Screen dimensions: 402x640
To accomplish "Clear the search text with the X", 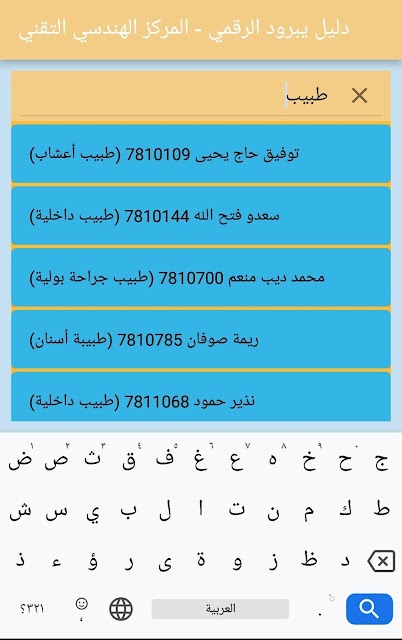I will [x=359, y=96].
